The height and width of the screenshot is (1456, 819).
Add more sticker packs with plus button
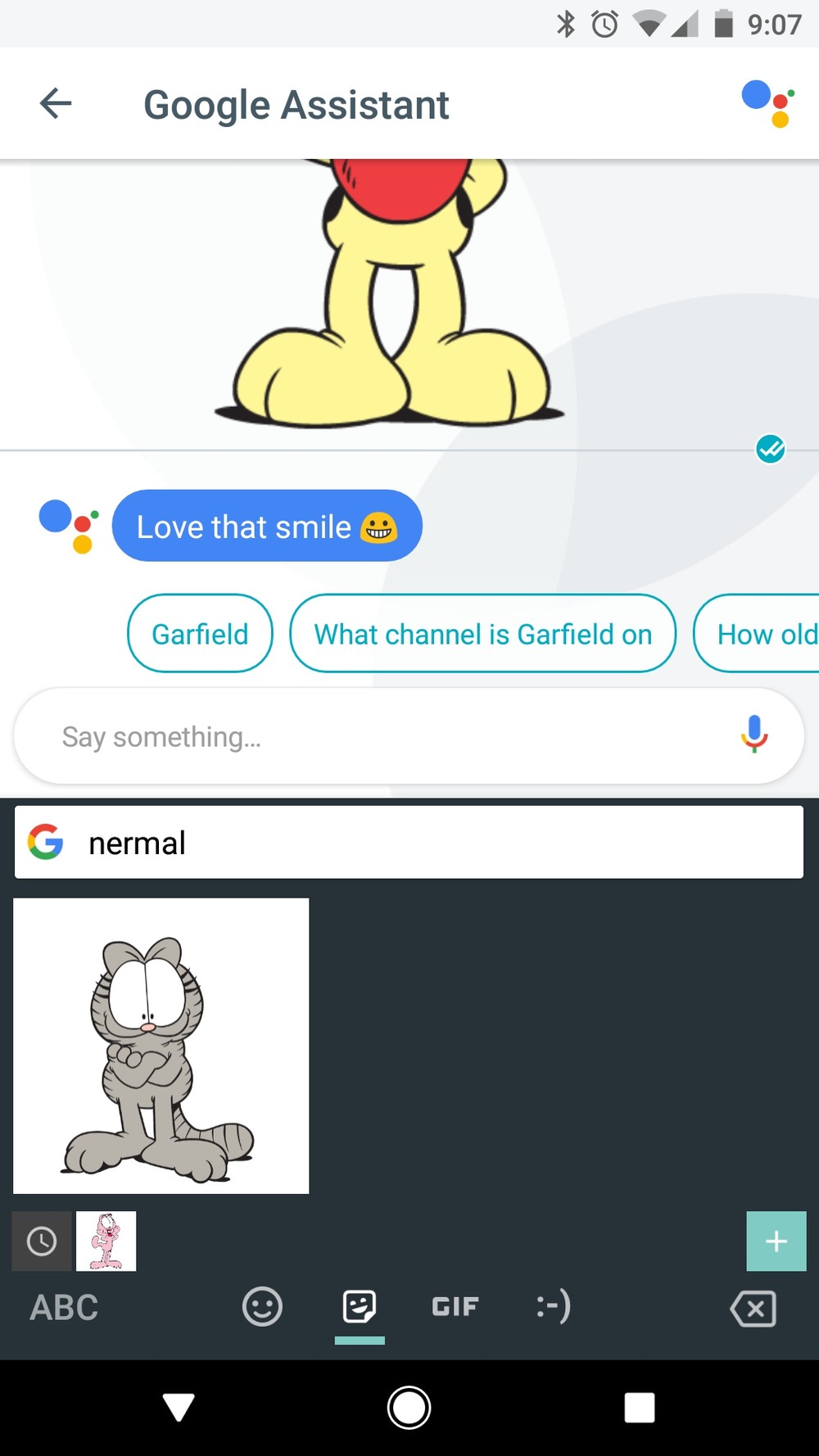(x=776, y=1241)
